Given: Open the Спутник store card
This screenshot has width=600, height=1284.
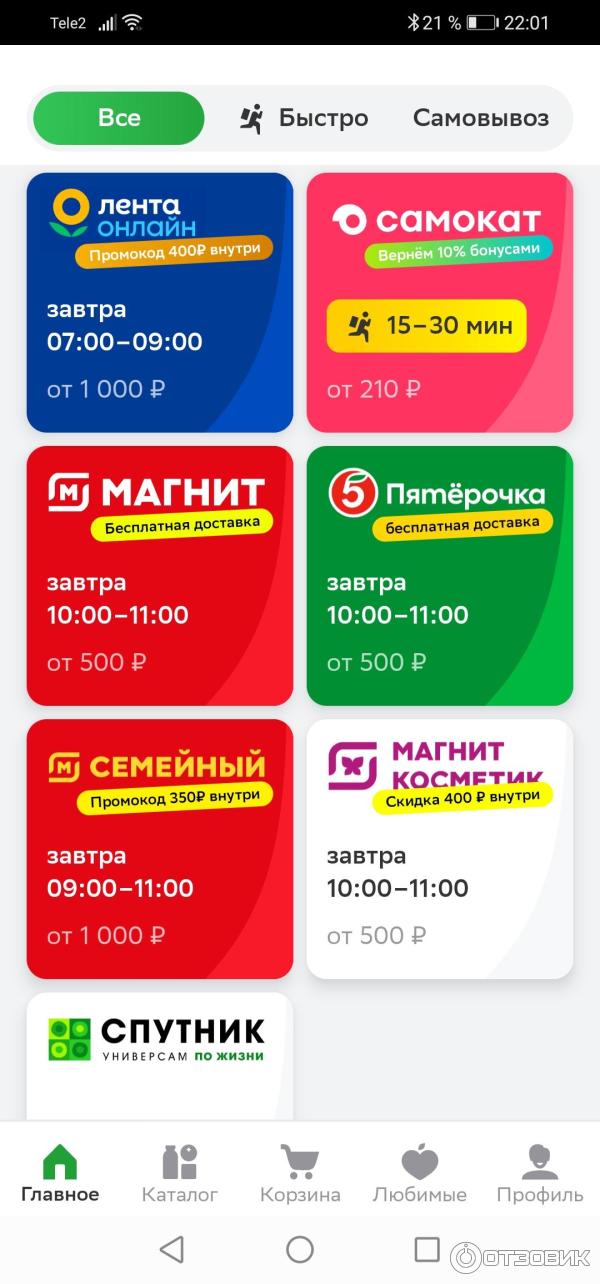Looking at the screenshot, I should [160, 1055].
